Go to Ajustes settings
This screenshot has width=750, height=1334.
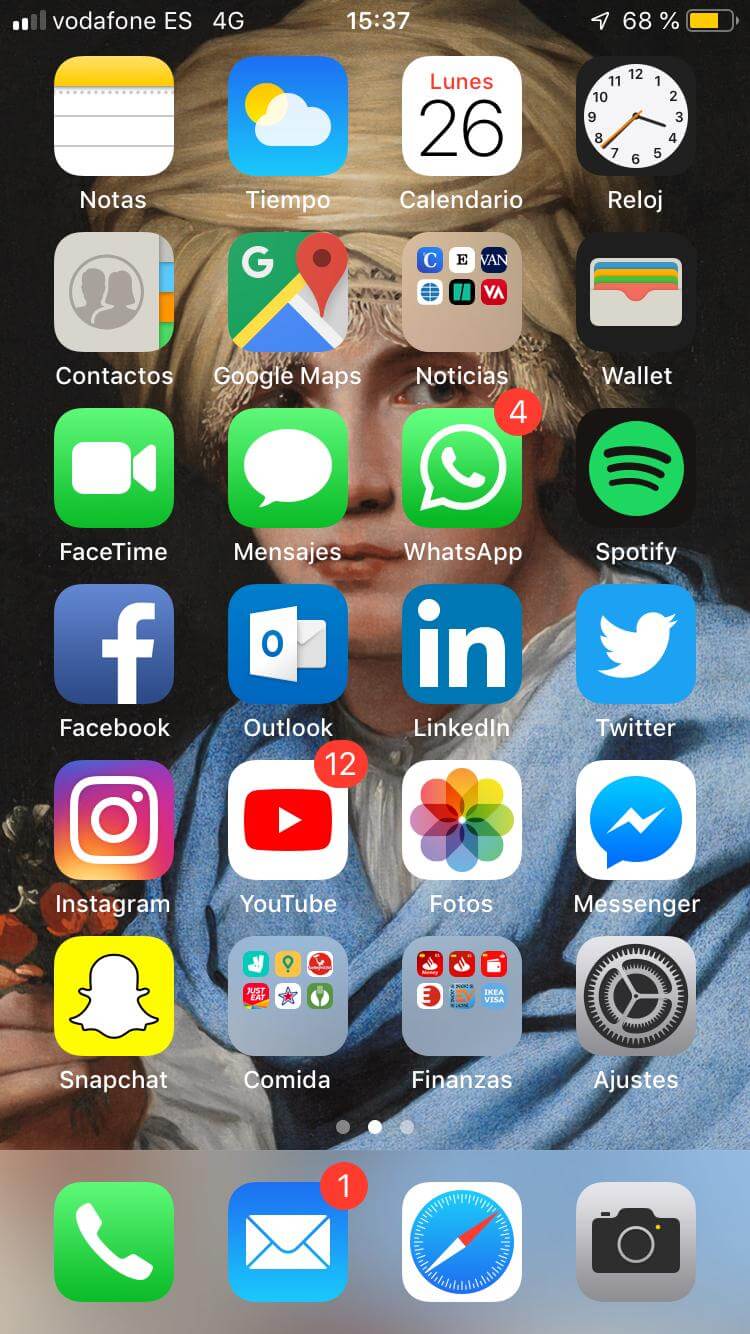(636, 996)
